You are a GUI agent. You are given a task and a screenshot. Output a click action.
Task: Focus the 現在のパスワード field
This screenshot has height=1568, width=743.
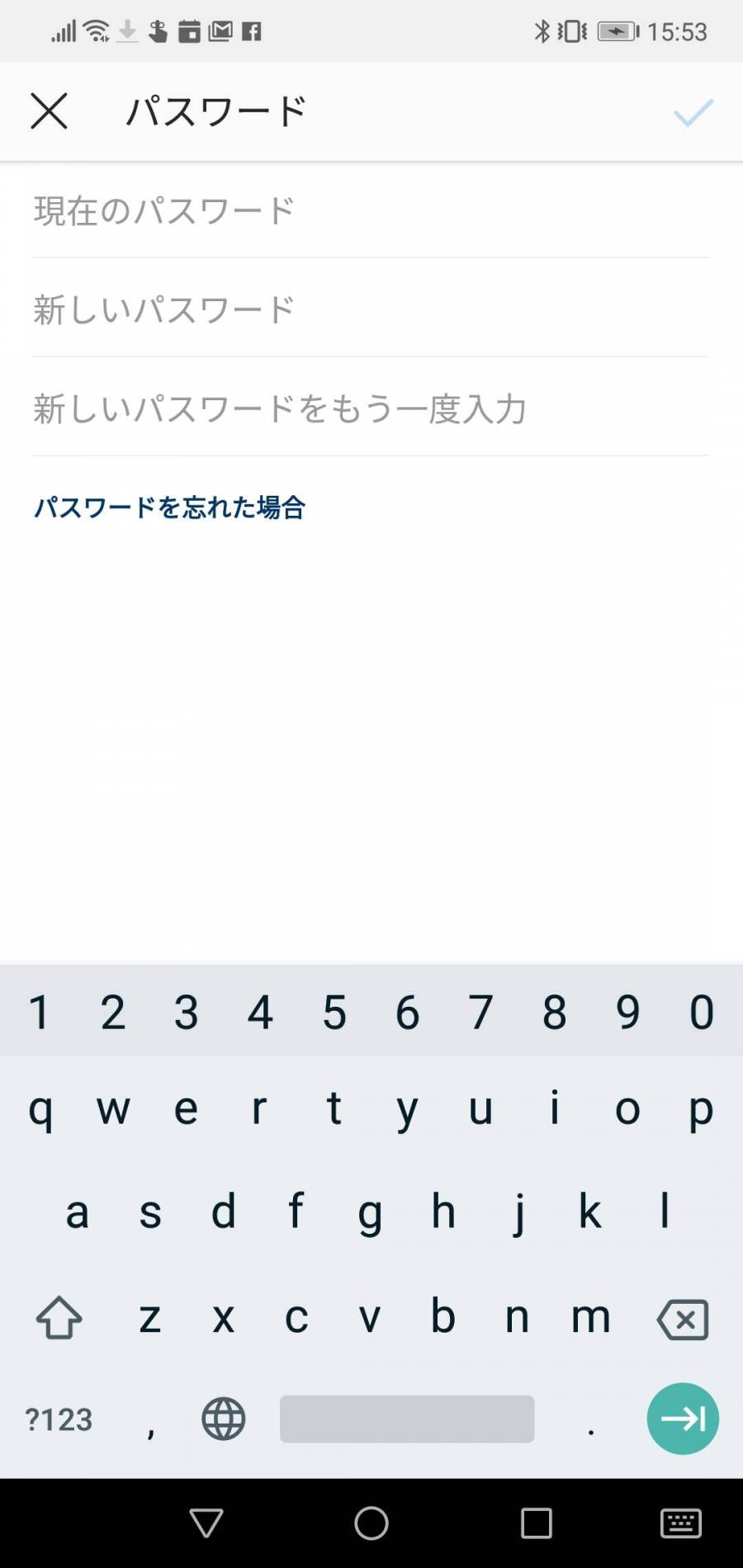[371, 210]
